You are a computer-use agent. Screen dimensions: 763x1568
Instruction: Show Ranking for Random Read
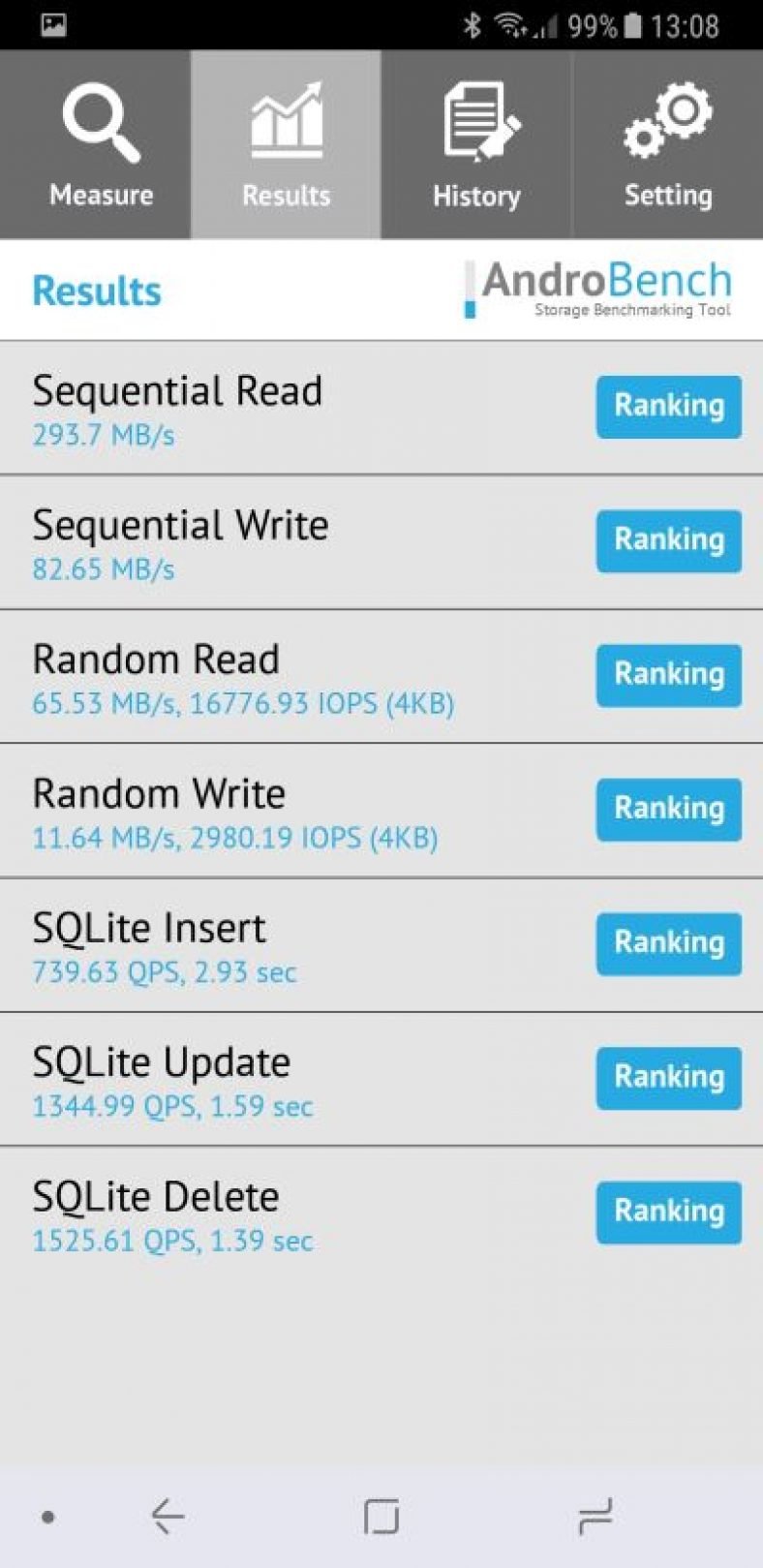point(668,675)
